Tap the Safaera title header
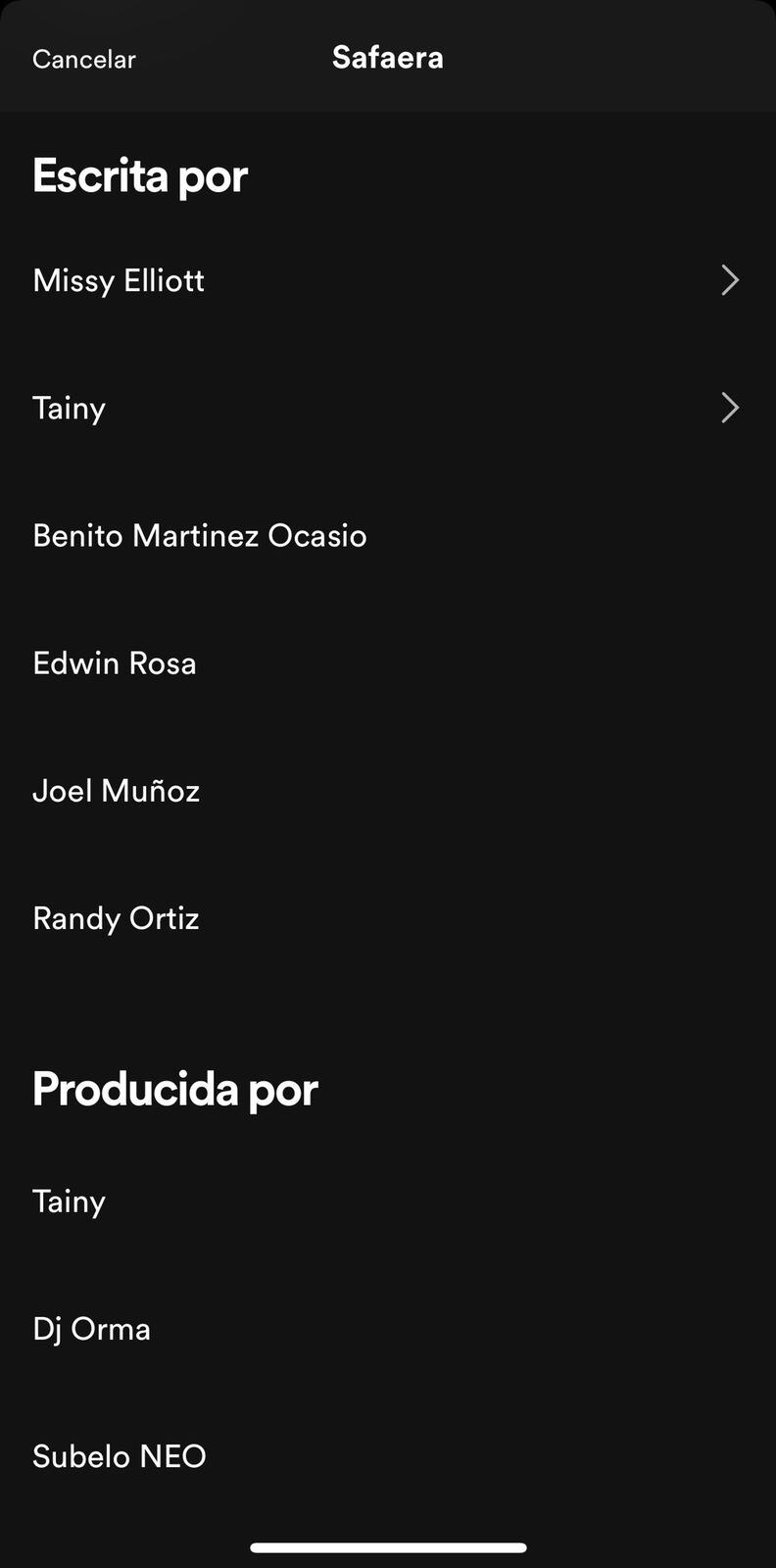The width and height of the screenshot is (776, 1568). click(388, 57)
